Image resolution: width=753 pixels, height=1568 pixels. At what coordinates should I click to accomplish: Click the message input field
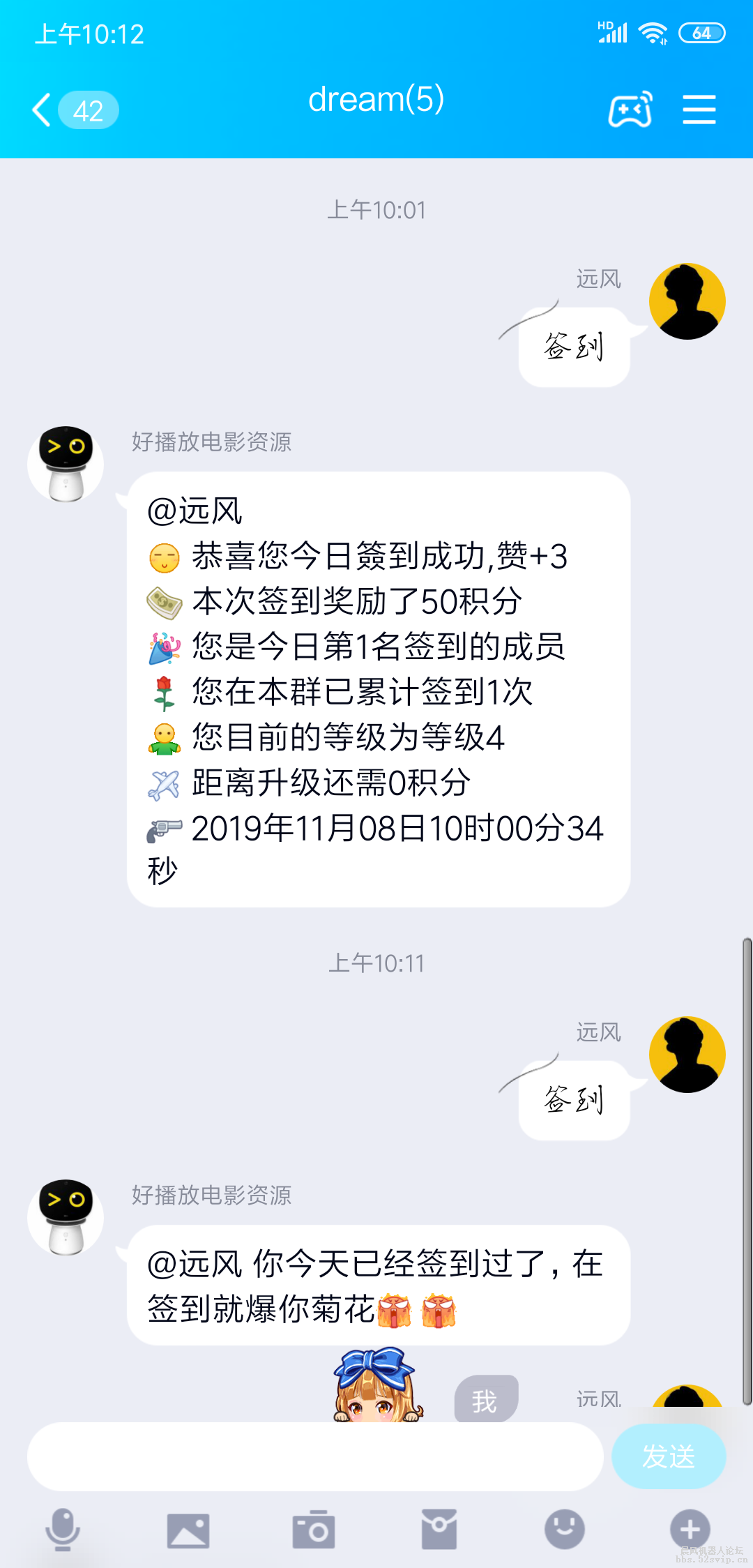(x=314, y=1456)
